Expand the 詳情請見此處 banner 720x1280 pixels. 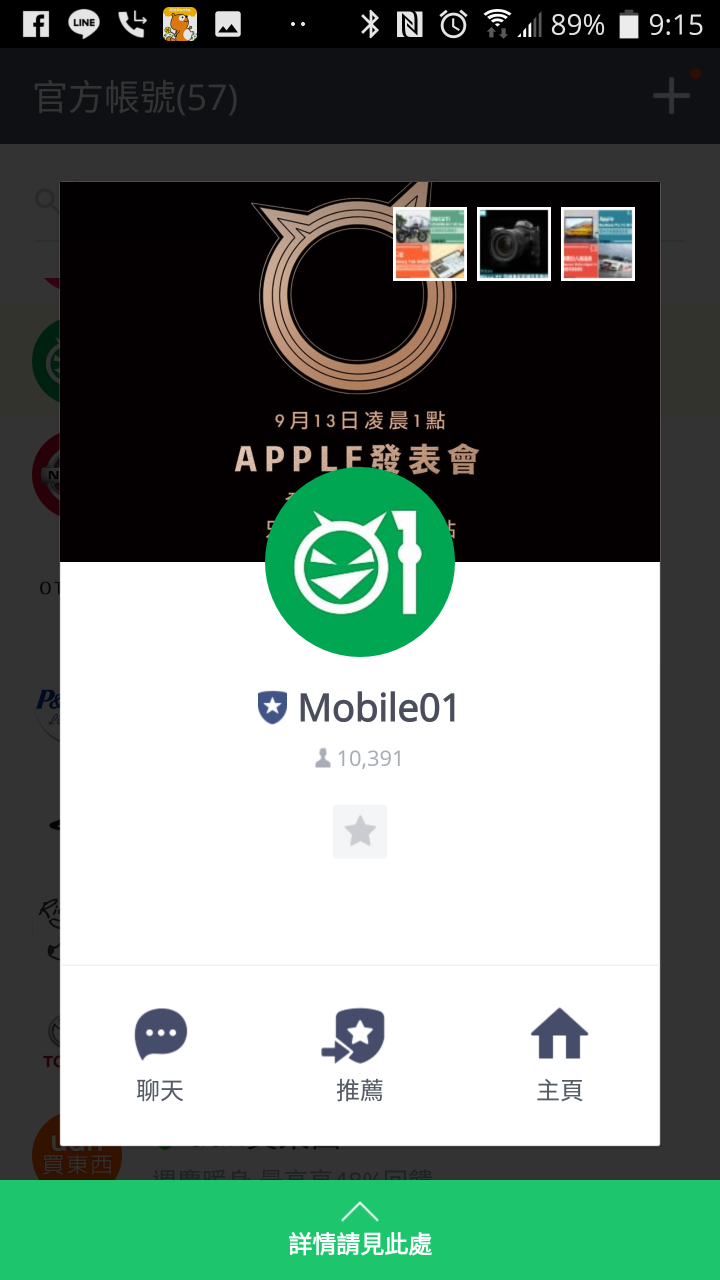[360, 1230]
